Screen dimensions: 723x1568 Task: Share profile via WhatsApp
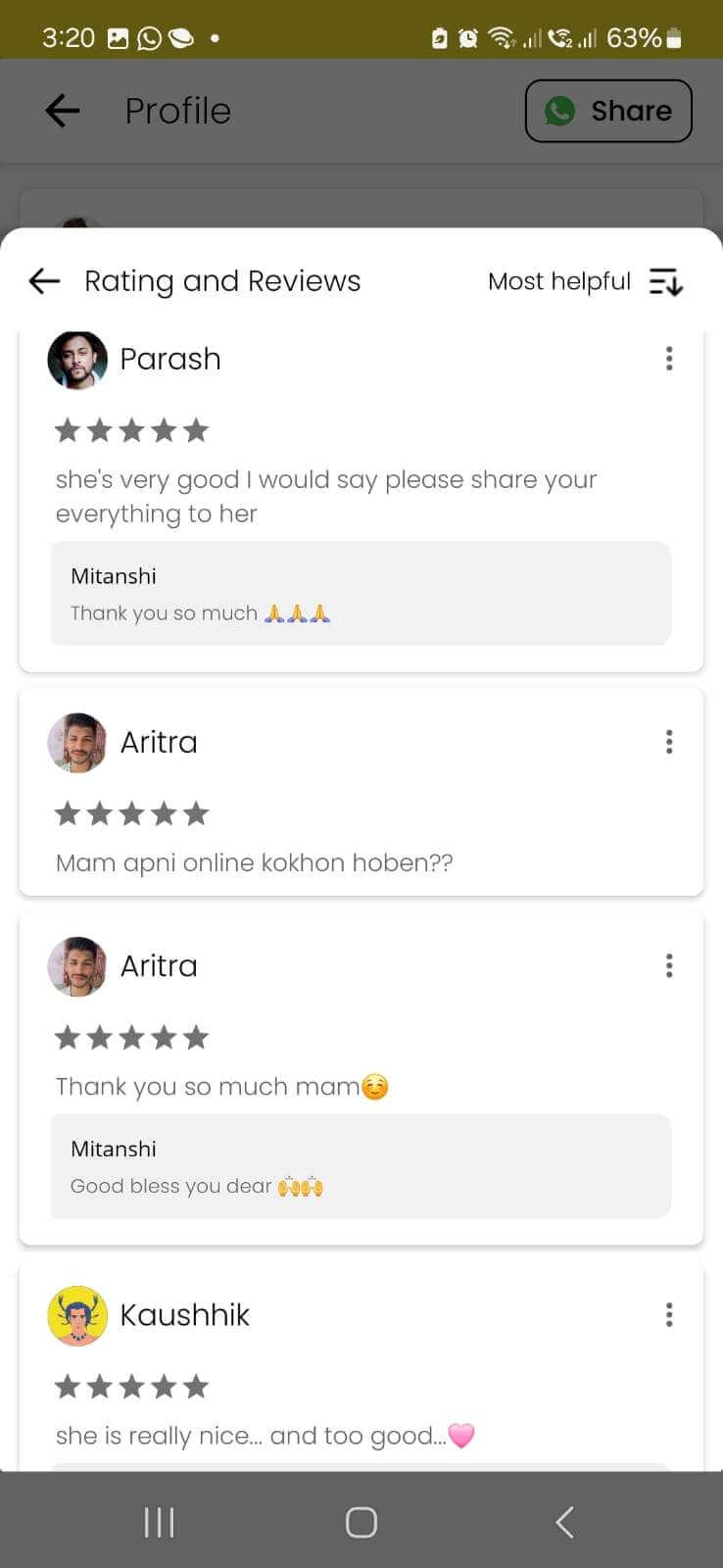[x=608, y=111]
